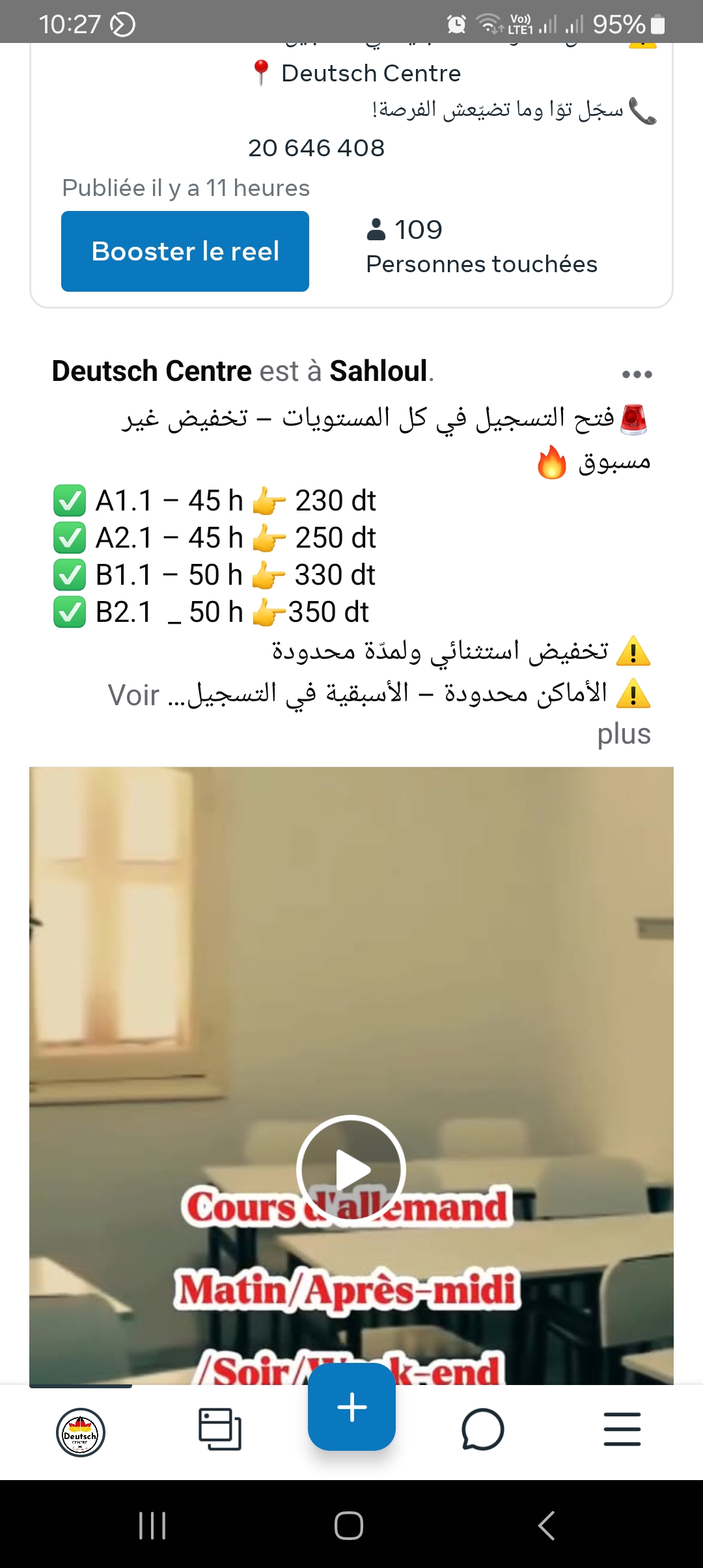Switch to the posts/content tab
This screenshot has width=703, height=1568.
(x=219, y=1429)
